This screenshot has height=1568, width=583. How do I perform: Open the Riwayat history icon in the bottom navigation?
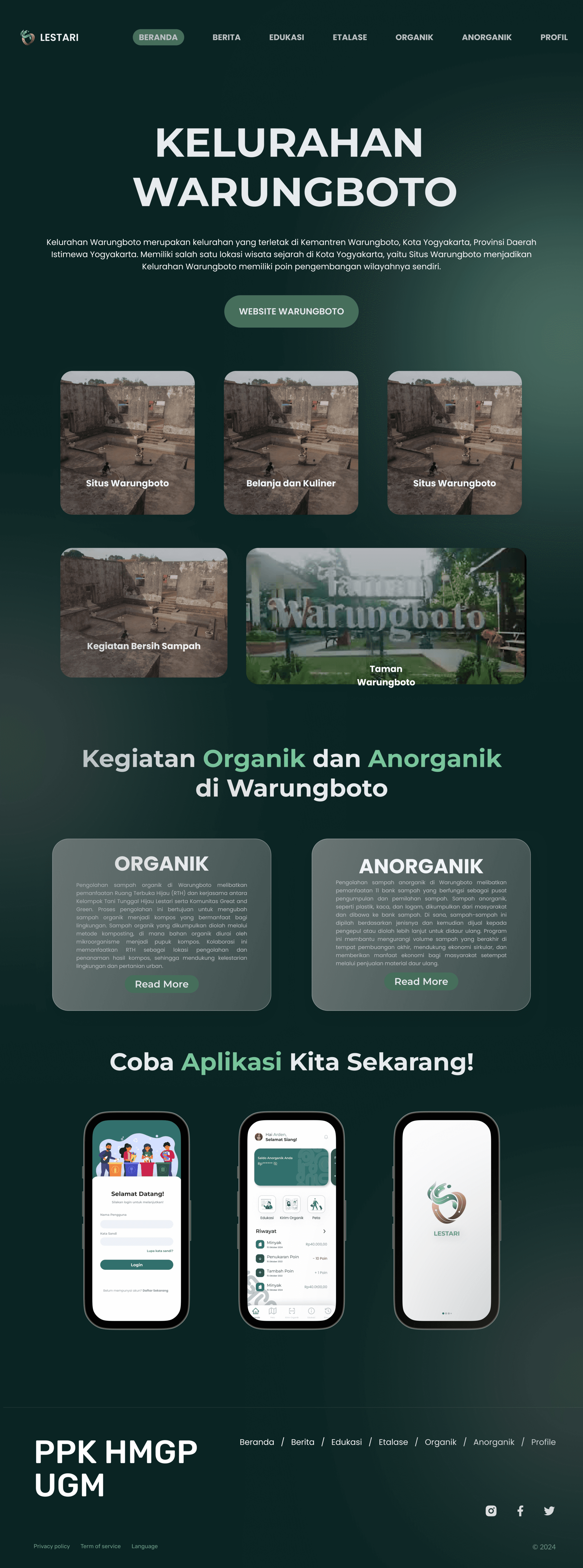pos(328,1311)
